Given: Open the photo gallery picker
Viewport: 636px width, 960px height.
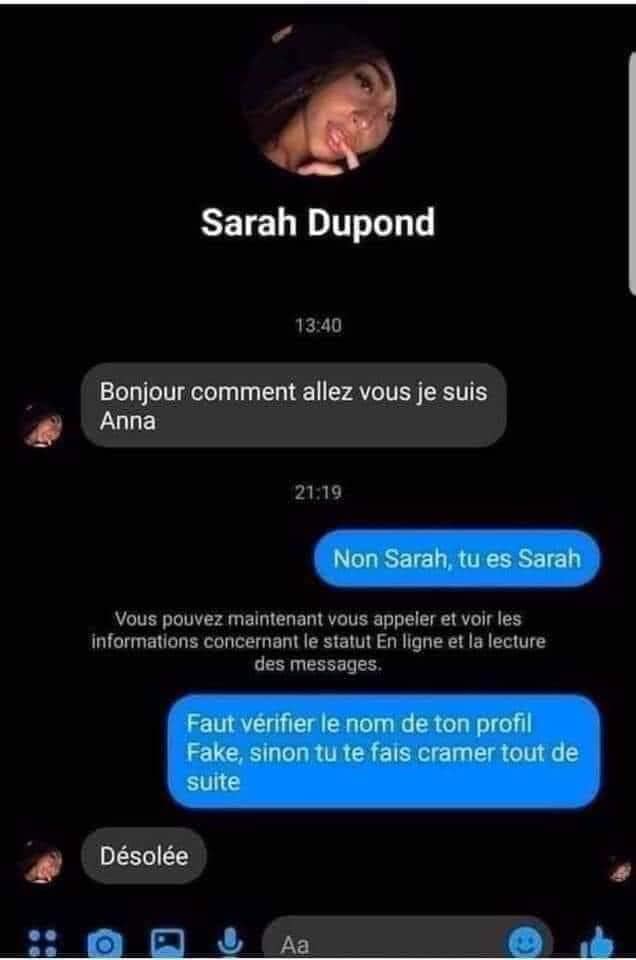Looking at the screenshot, I should 165,941.
